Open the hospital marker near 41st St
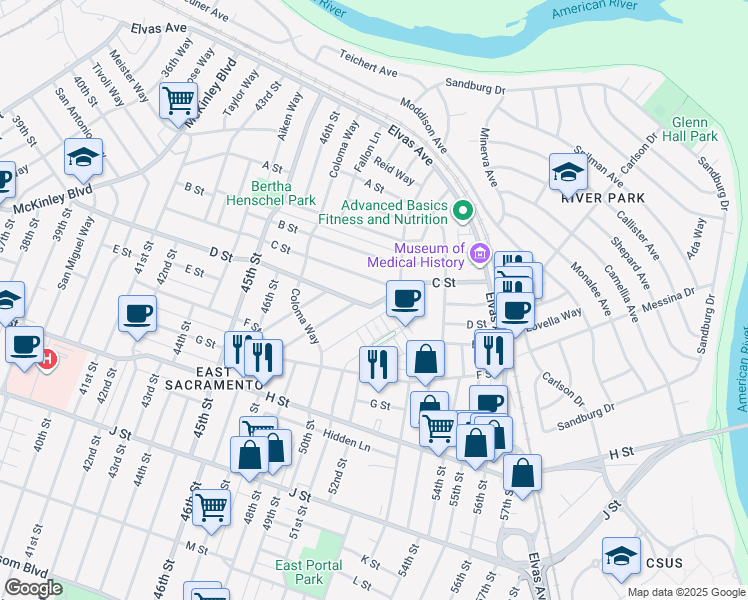Screen dimensions: 748x600 (45, 359)
